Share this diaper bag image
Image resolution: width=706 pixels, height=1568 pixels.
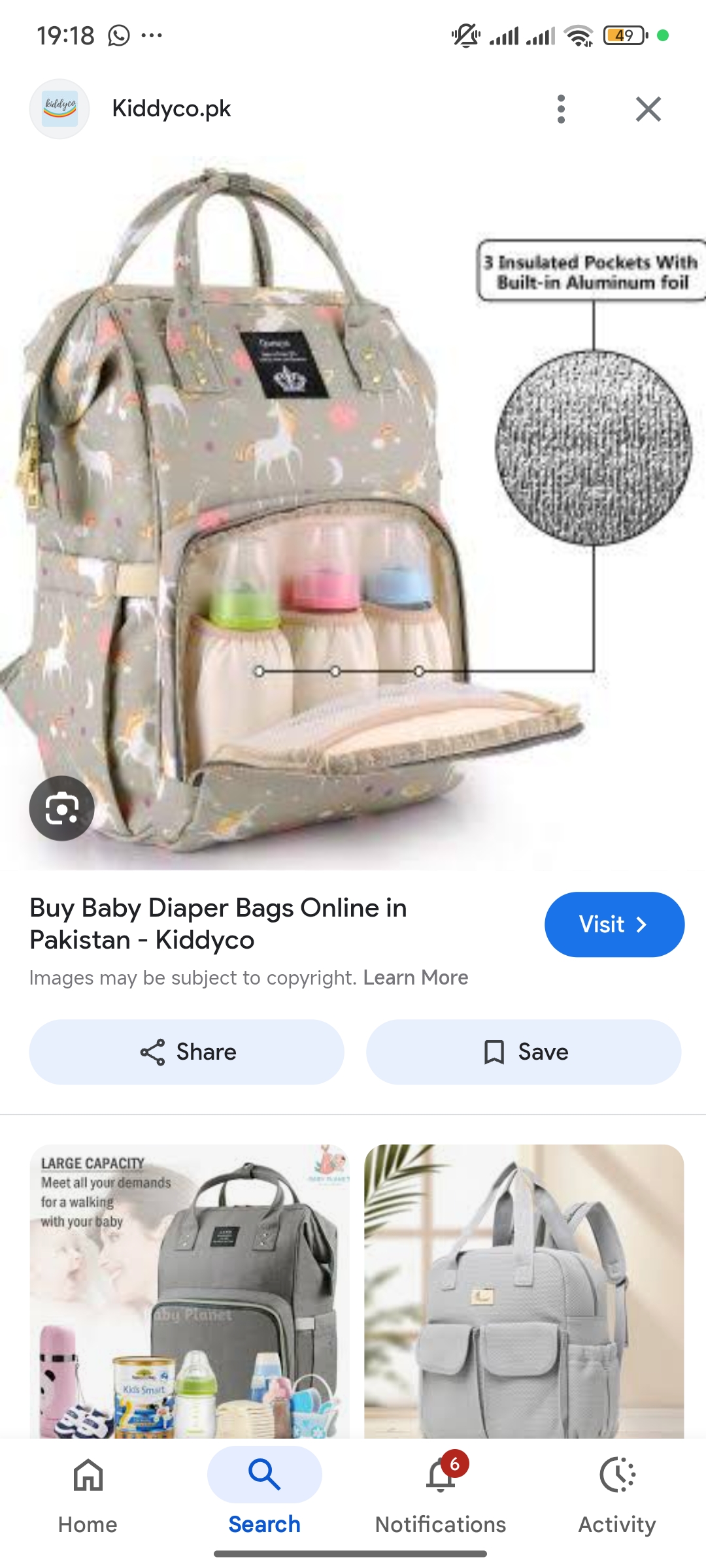[x=187, y=1052]
